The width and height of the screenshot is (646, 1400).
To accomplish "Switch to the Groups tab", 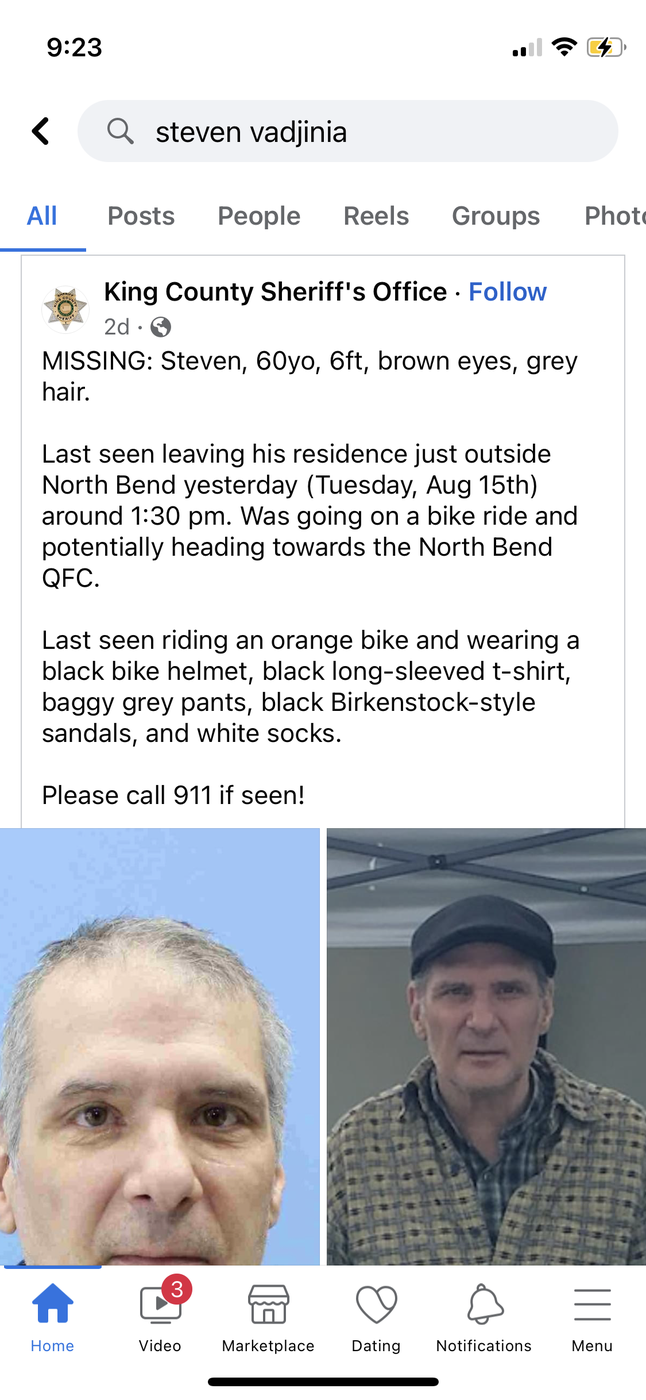I will [495, 216].
